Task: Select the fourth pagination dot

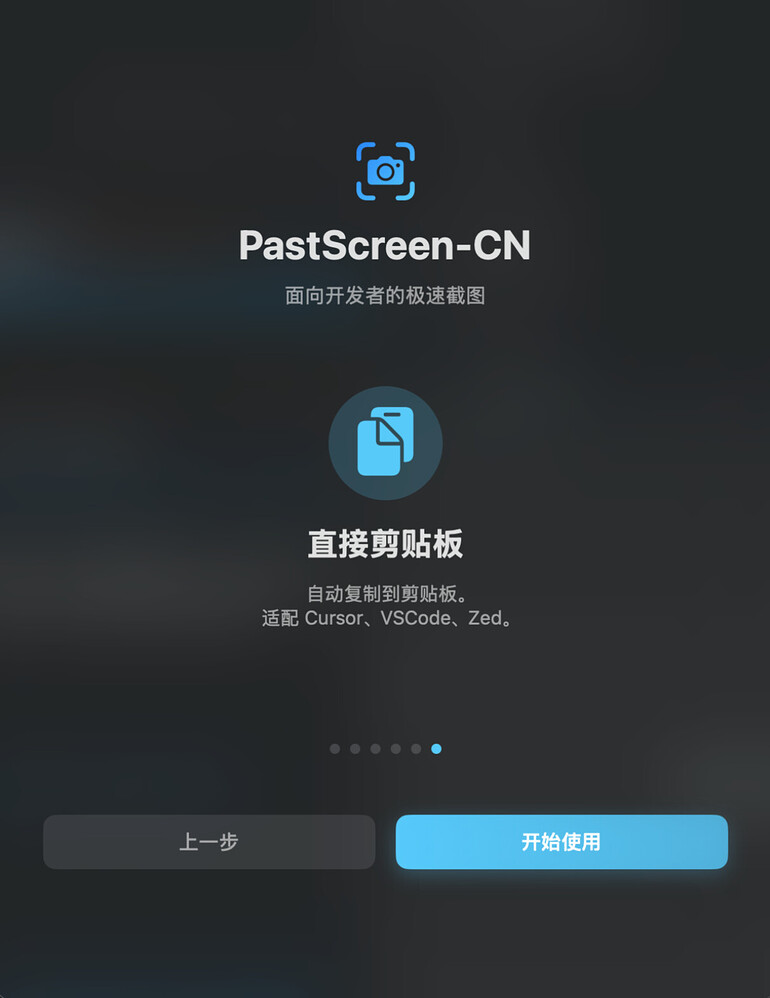Action: 395,748
